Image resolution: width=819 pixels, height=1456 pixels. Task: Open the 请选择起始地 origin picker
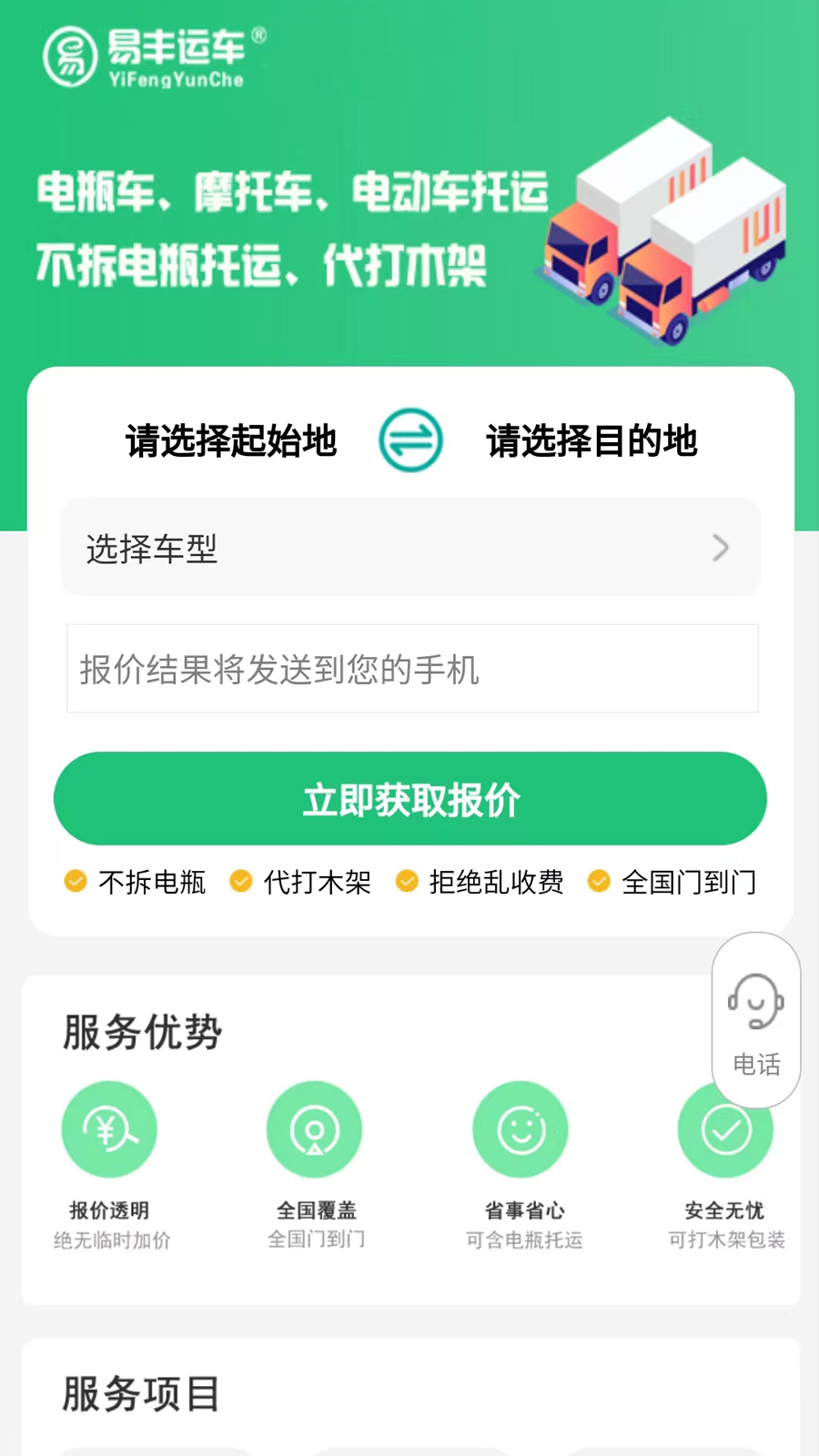point(230,441)
